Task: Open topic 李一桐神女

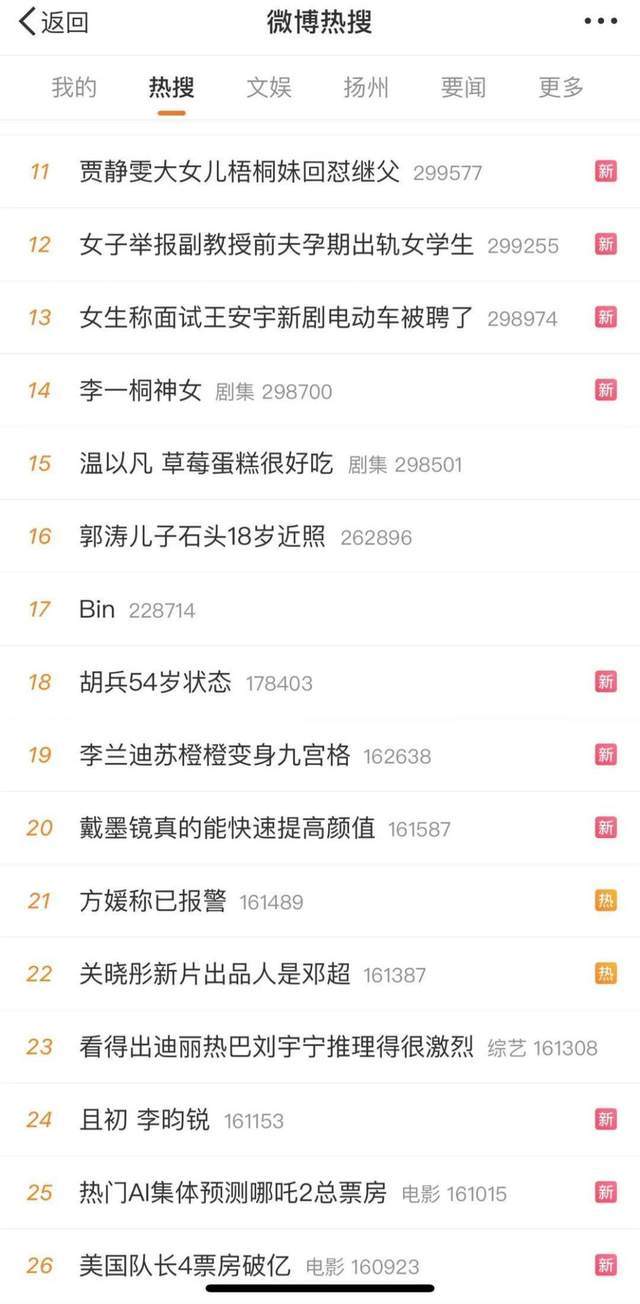Action: pyautogui.click(x=320, y=391)
